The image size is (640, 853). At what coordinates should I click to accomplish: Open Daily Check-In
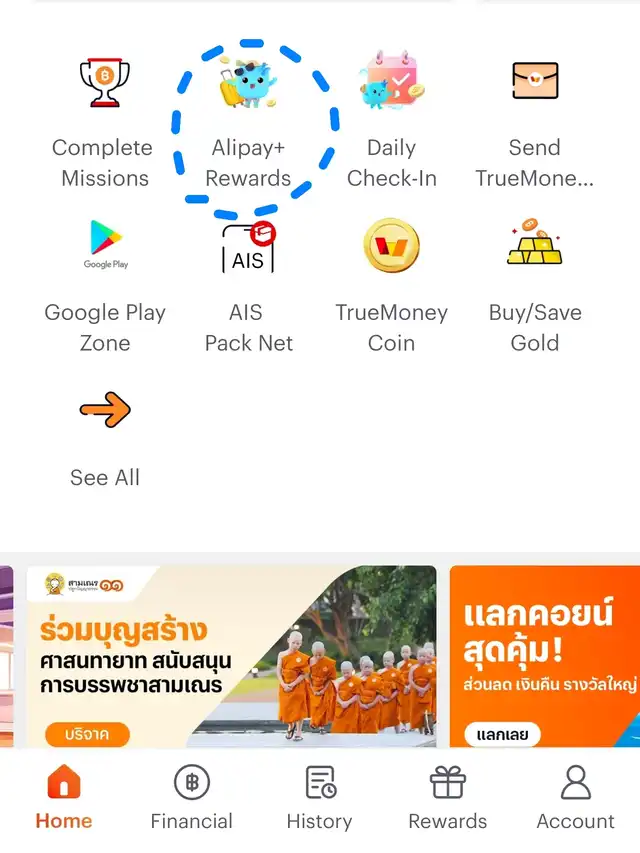pyautogui.click(x=391, y=121)
